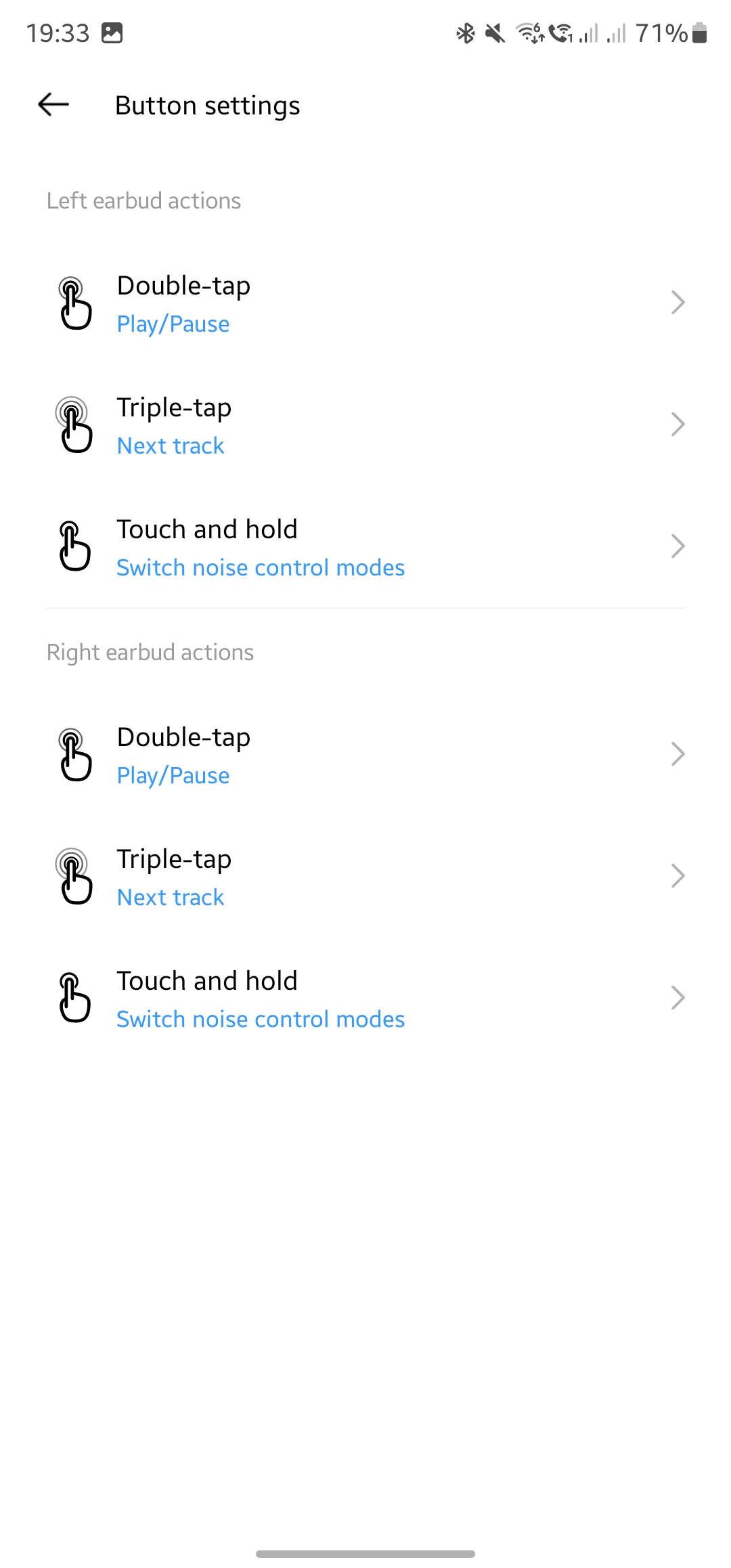Open right earbud Triple-tap setting
Screen dimensions: 731x1568
[x=365, y=877]
